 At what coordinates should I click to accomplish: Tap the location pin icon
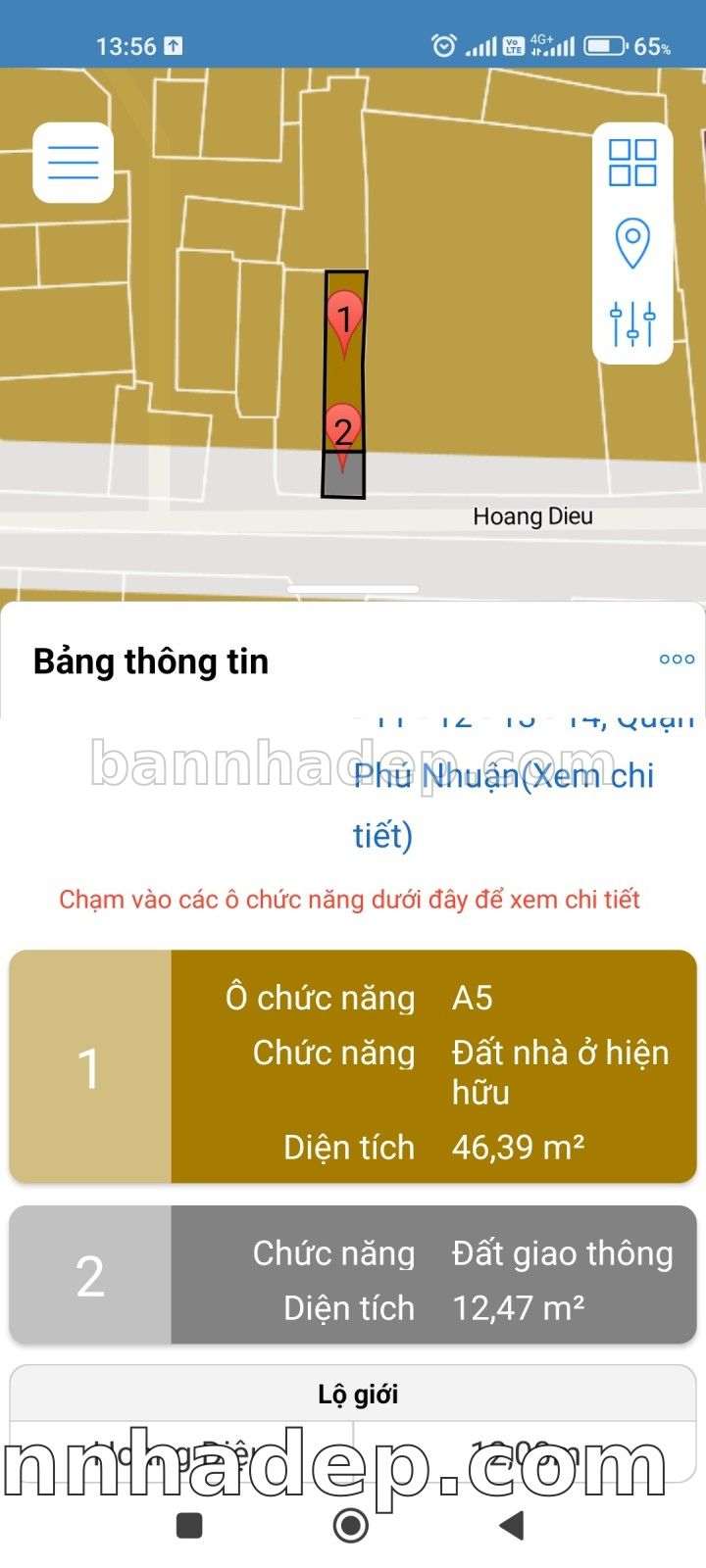632,242
